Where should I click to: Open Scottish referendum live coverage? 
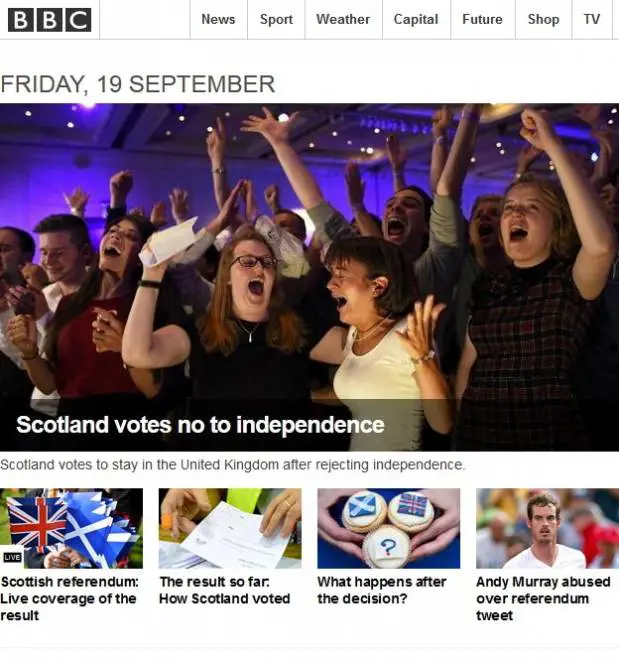[x=69, y=598]
